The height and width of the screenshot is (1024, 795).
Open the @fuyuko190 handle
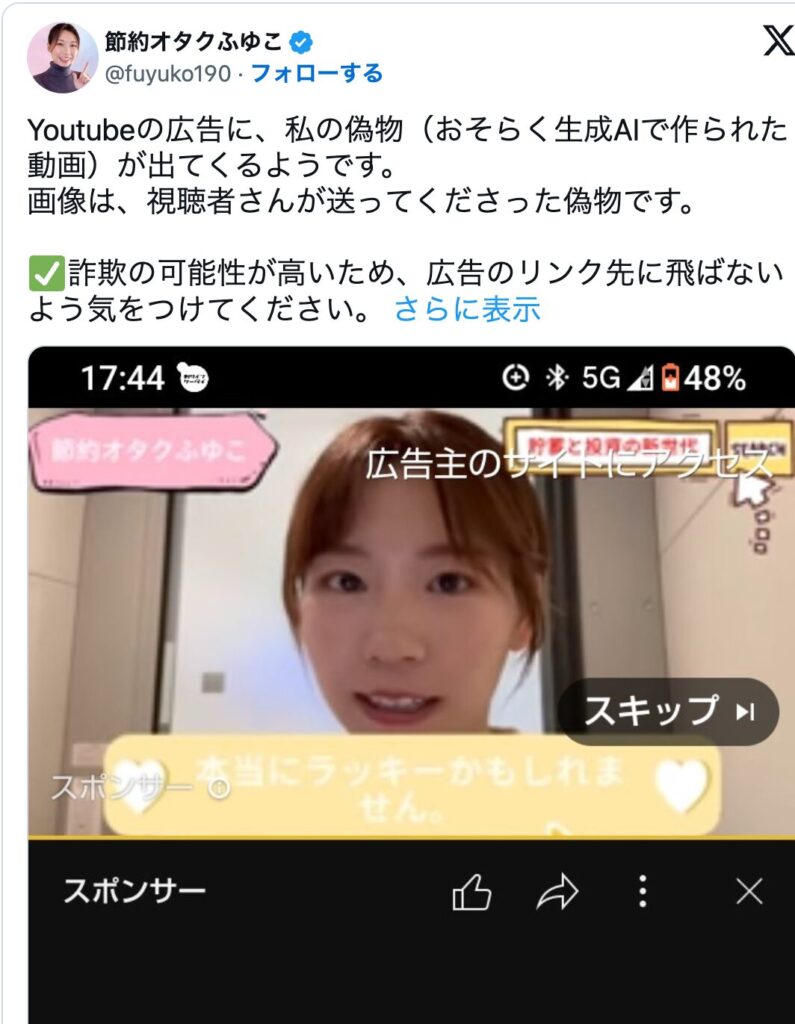[168, 73]
